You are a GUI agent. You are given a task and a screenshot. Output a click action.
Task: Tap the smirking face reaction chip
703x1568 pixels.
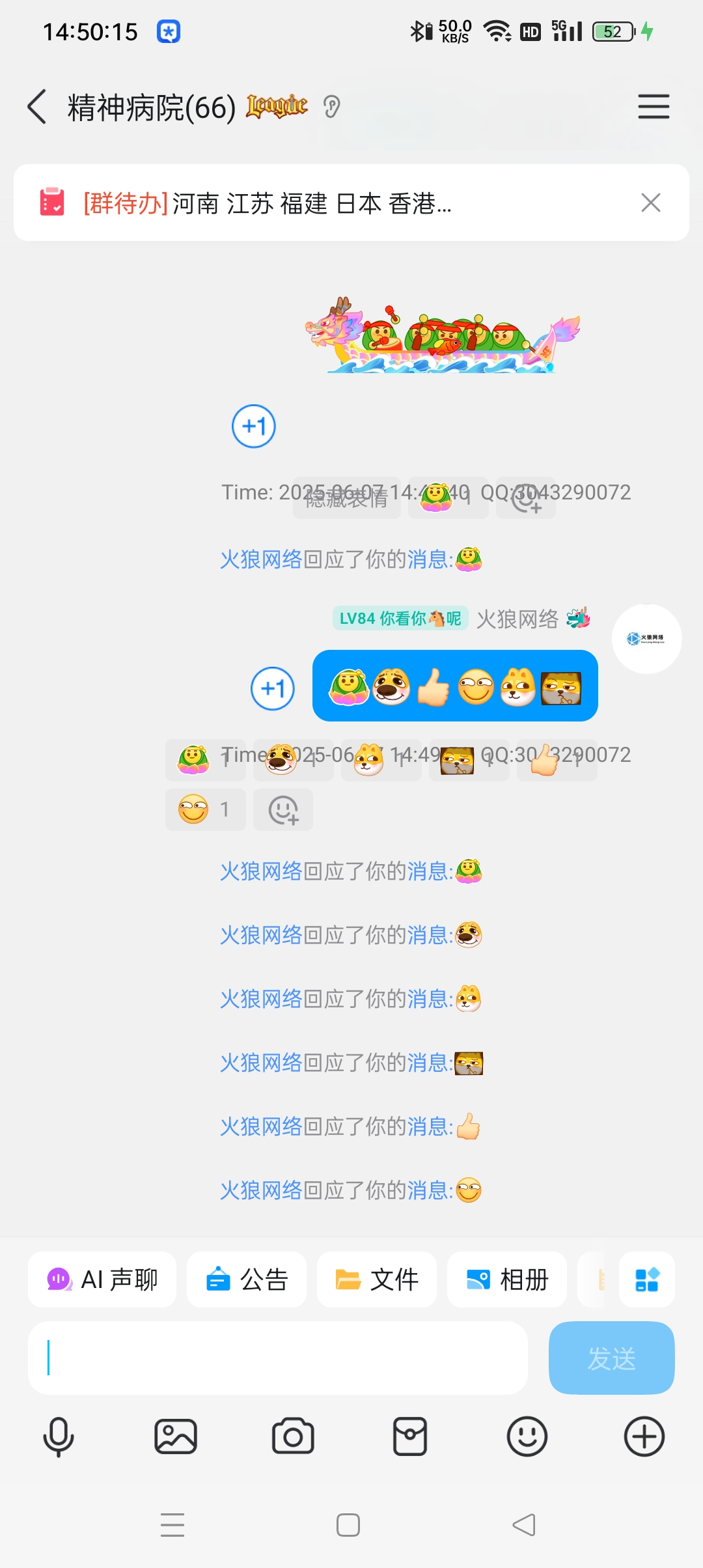[x=205, y=809]
